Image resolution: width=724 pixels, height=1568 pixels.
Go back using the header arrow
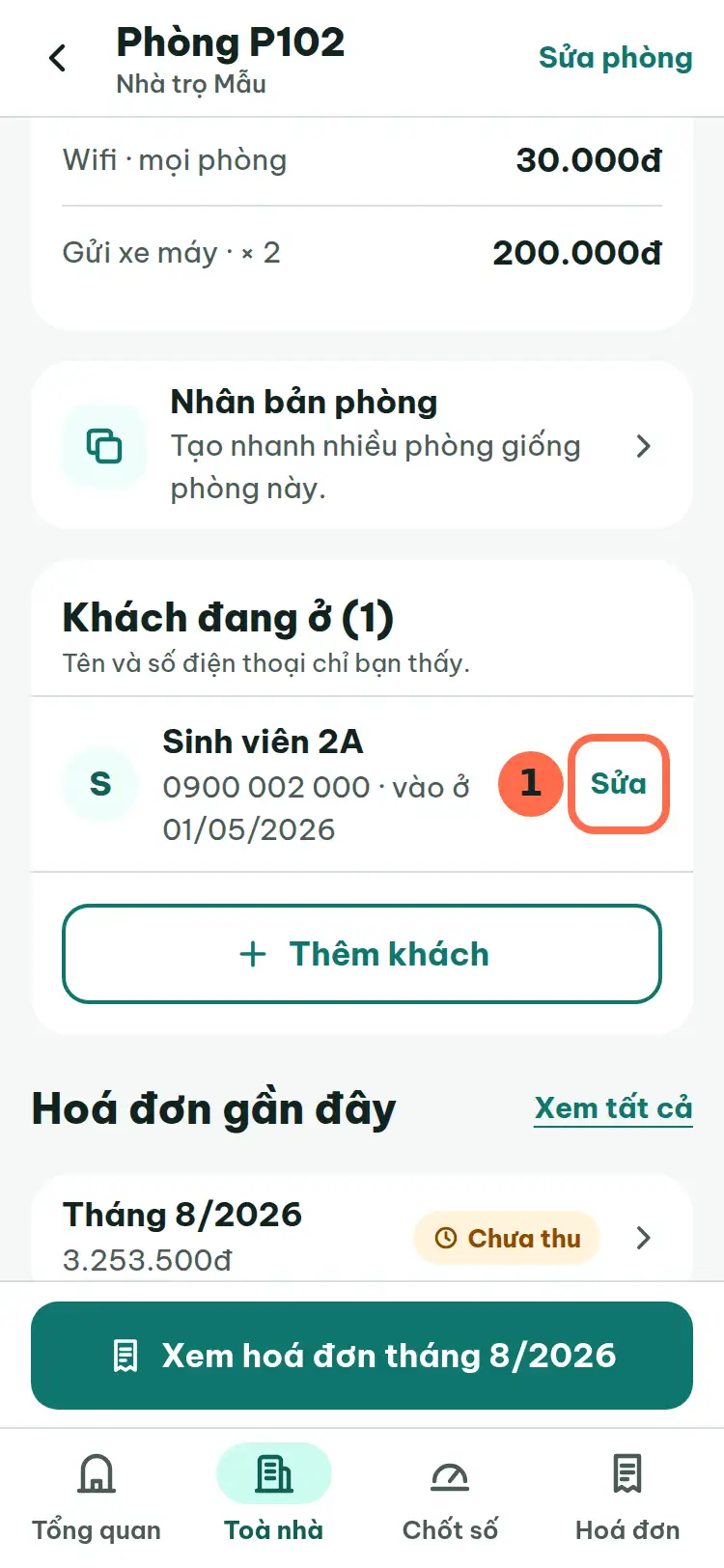(58, 58)
